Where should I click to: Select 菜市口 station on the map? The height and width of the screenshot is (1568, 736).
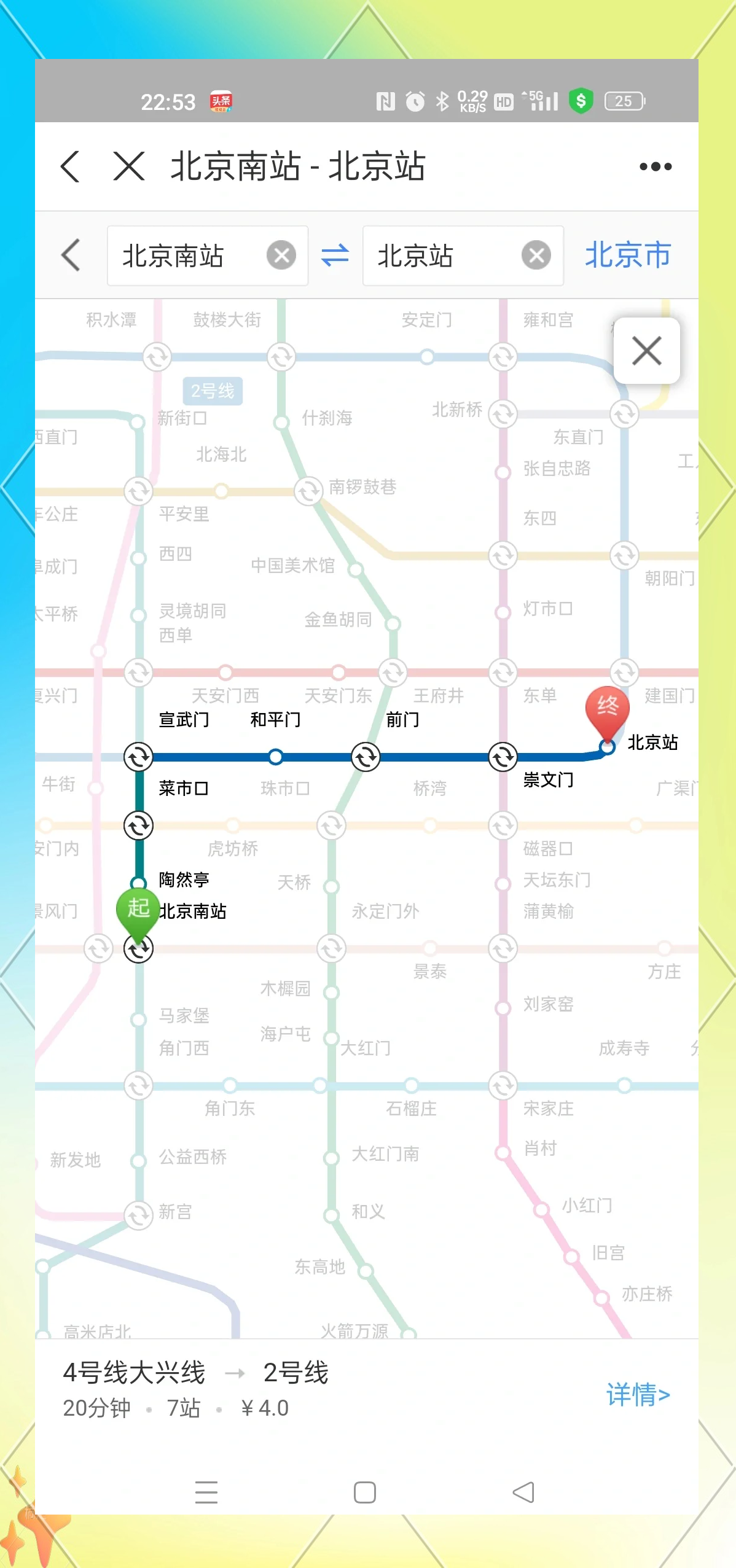point(139,825)
